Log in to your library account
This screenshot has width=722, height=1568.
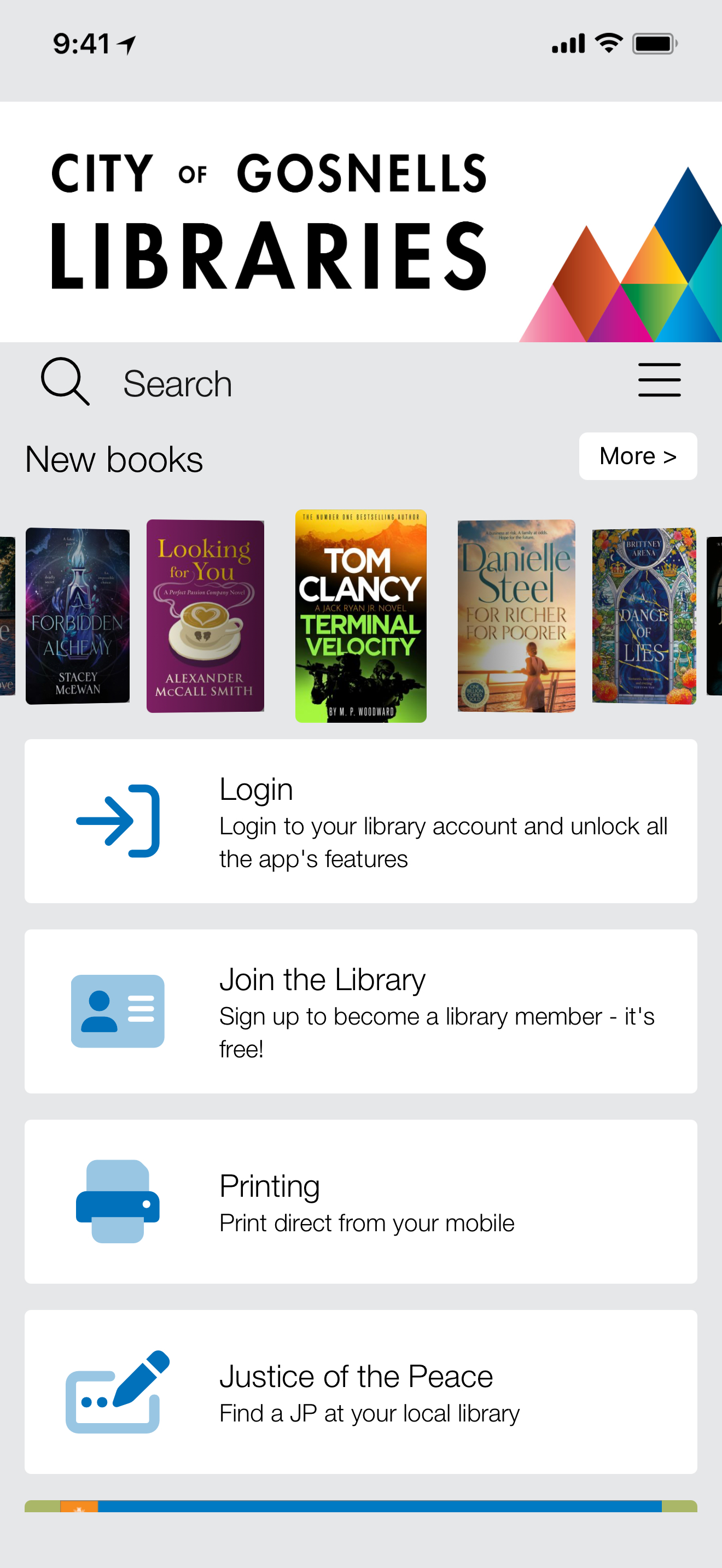(x=360, y=821)
